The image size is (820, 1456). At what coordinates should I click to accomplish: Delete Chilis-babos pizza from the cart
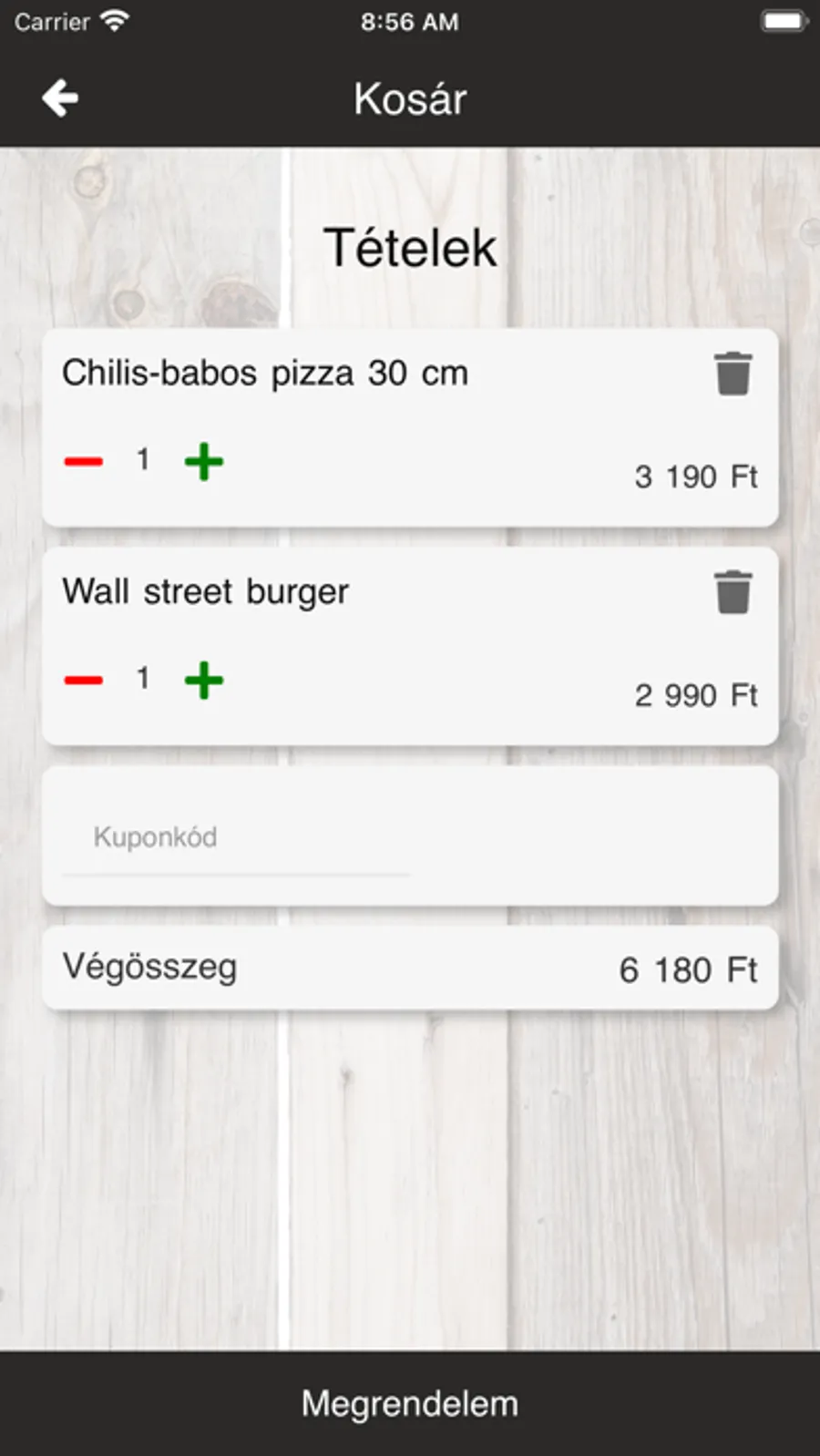point(733,374)
